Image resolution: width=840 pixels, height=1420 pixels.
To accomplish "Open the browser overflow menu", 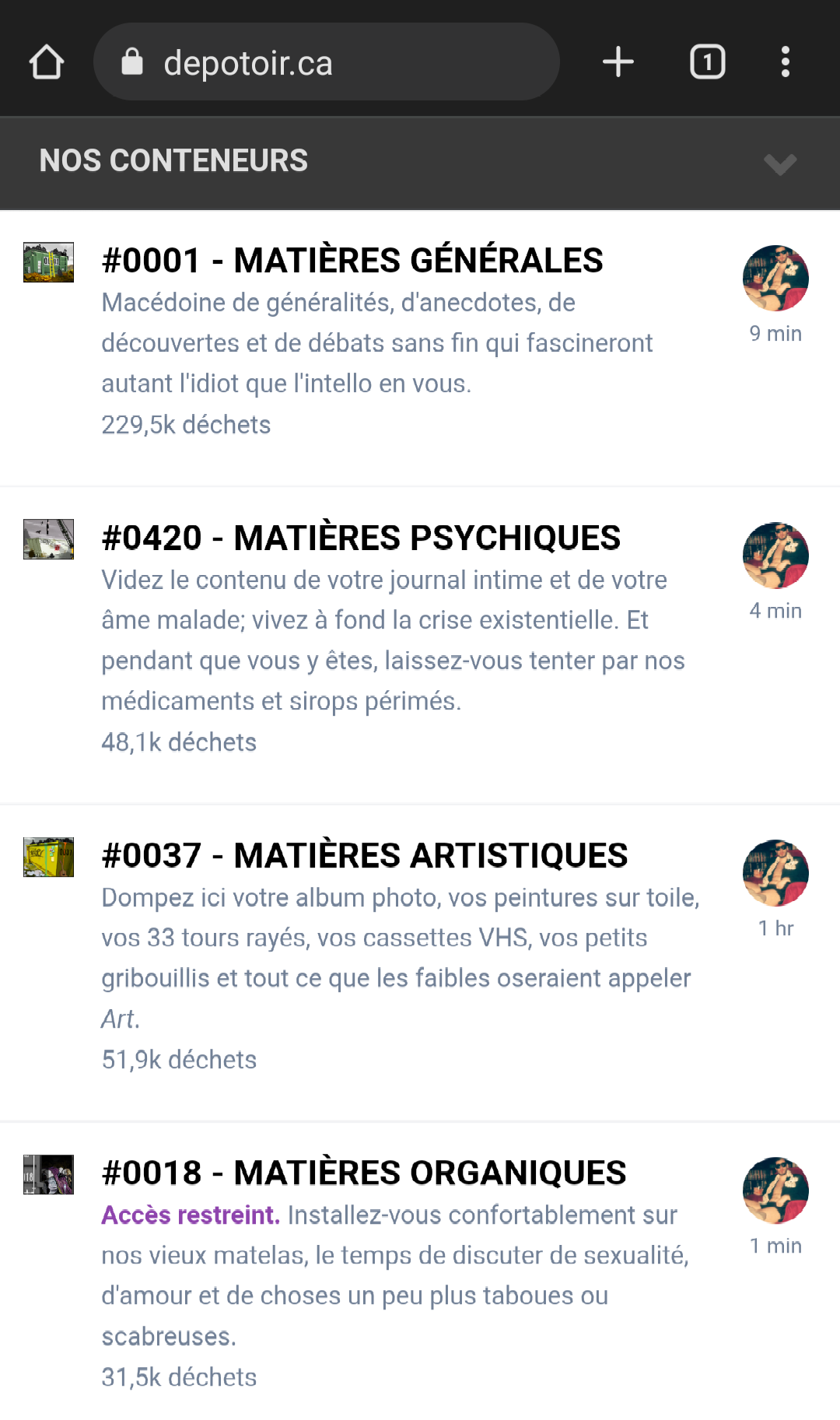I will (x=786, y=62).
